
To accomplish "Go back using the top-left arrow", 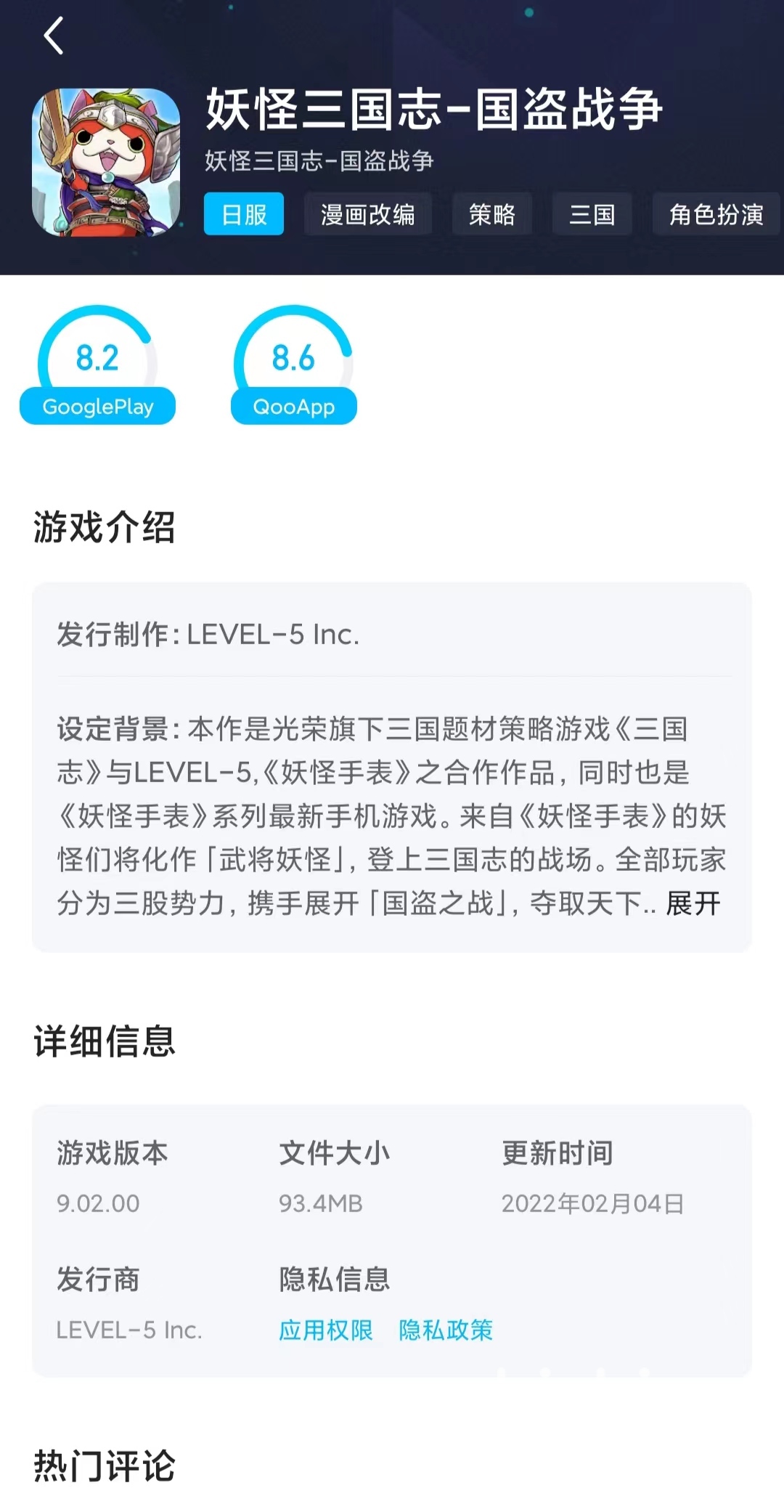I will point(54,36).
